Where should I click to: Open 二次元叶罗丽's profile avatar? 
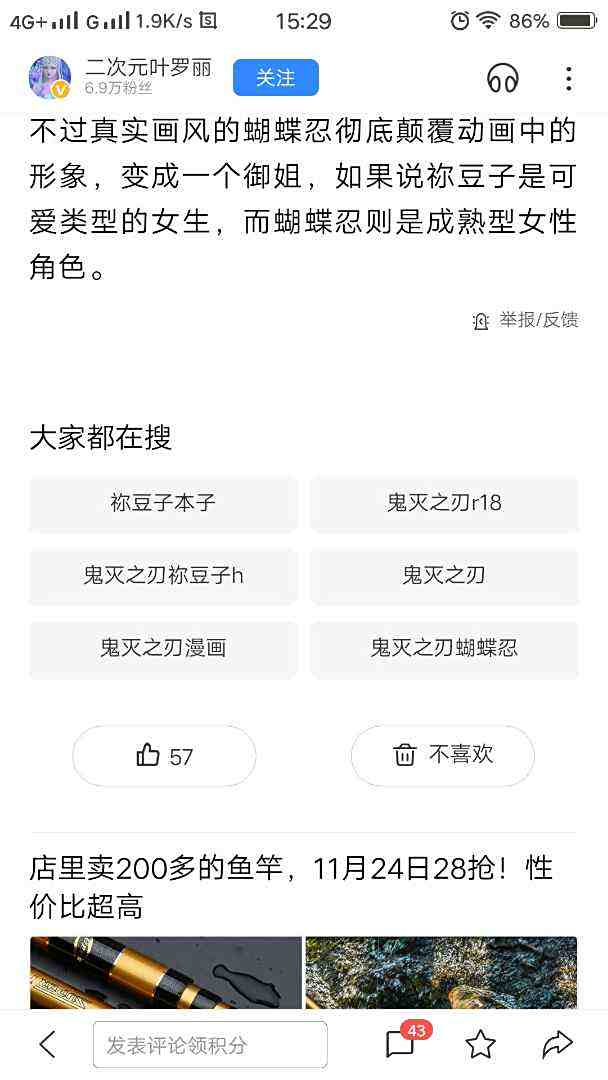click(50, 77)
